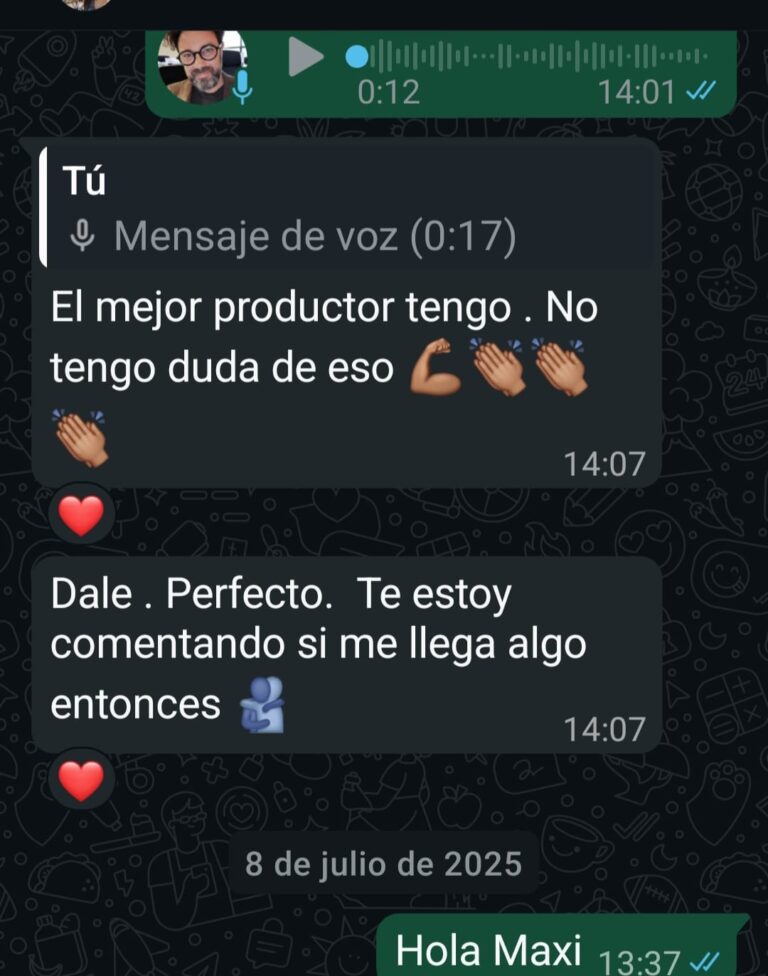Seek within the voice message waveform
Viewport: 768px width, 976px height.
530,56
